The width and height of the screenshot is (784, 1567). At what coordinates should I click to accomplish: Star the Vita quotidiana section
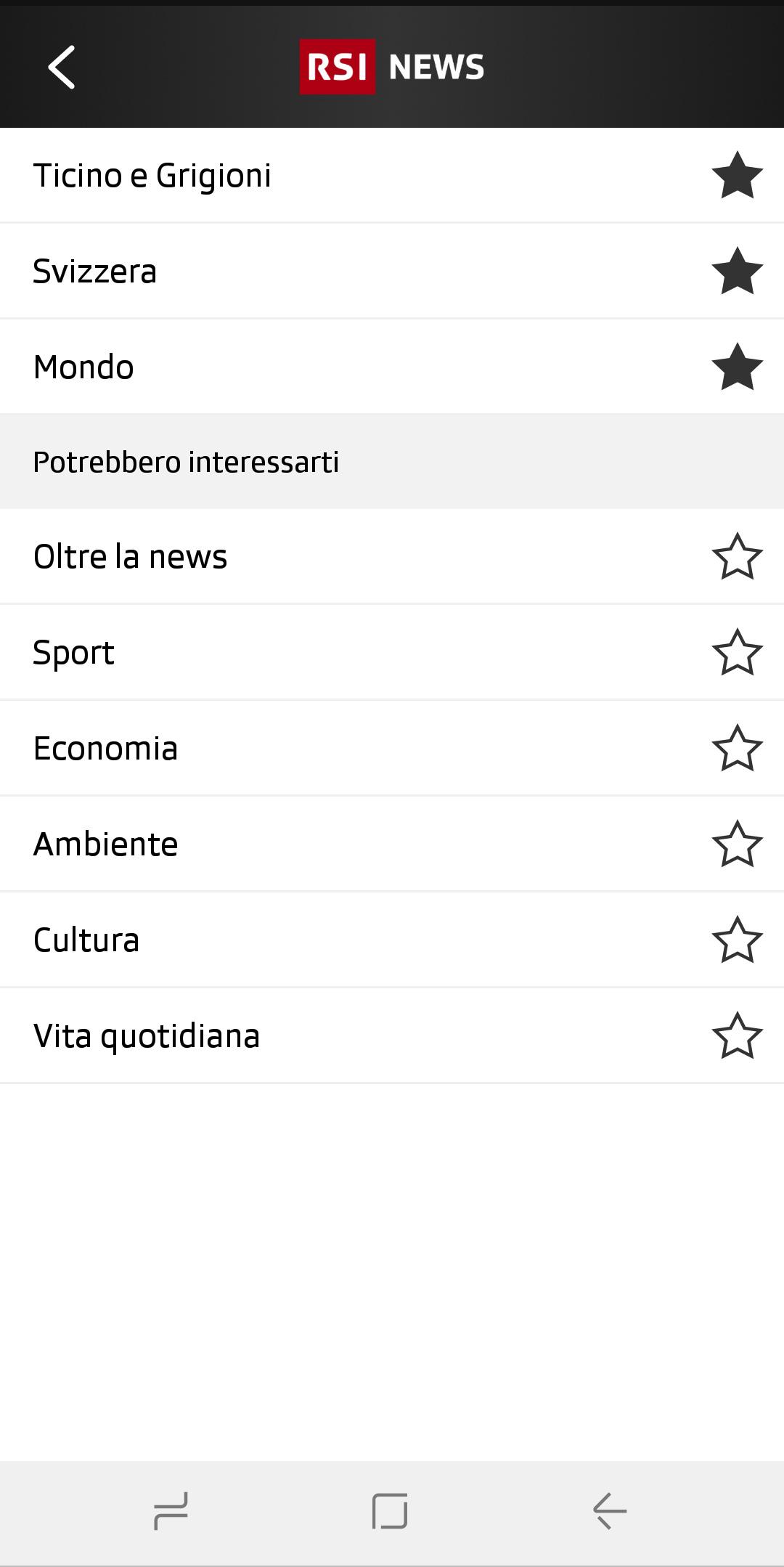point(737,1035)
